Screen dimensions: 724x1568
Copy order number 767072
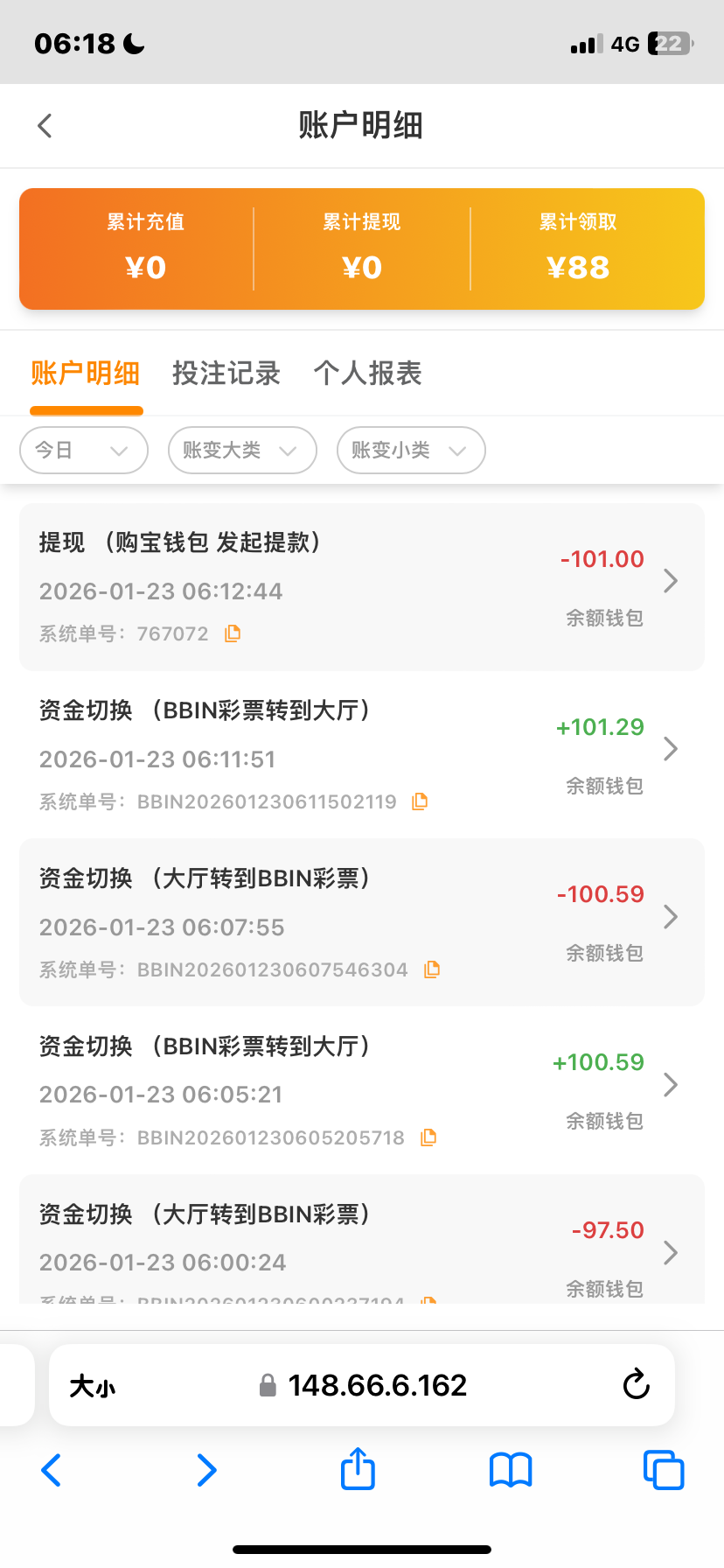coord(233,633)
